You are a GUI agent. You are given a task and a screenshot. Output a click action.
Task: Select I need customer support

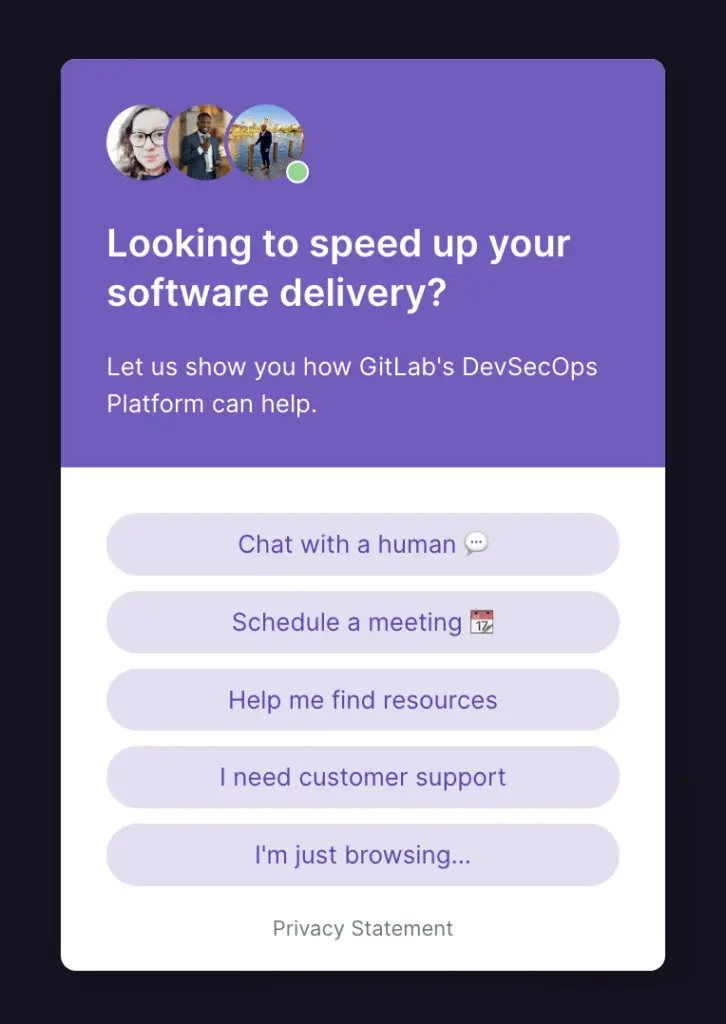click(x=363, y=777)
